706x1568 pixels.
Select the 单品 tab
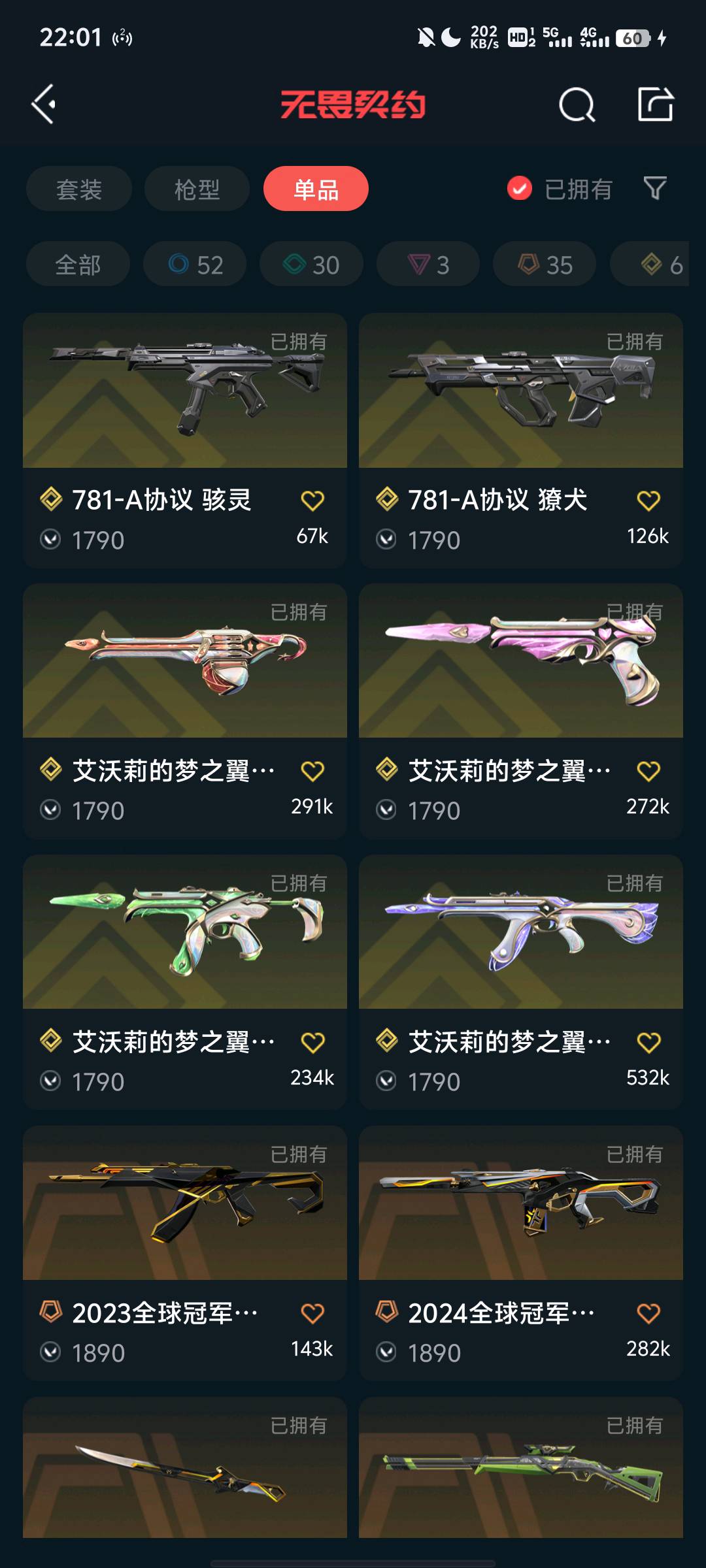pyautogui.click(x=316, y=189)
